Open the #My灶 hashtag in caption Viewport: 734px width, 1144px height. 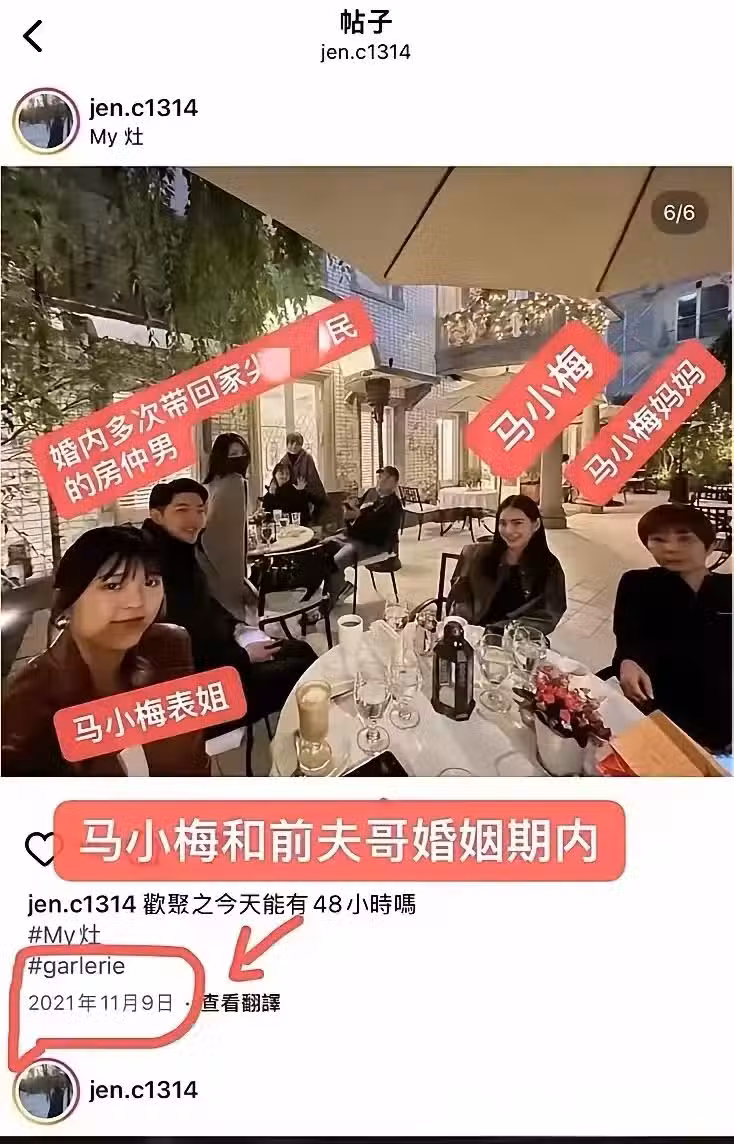[65, 936]
